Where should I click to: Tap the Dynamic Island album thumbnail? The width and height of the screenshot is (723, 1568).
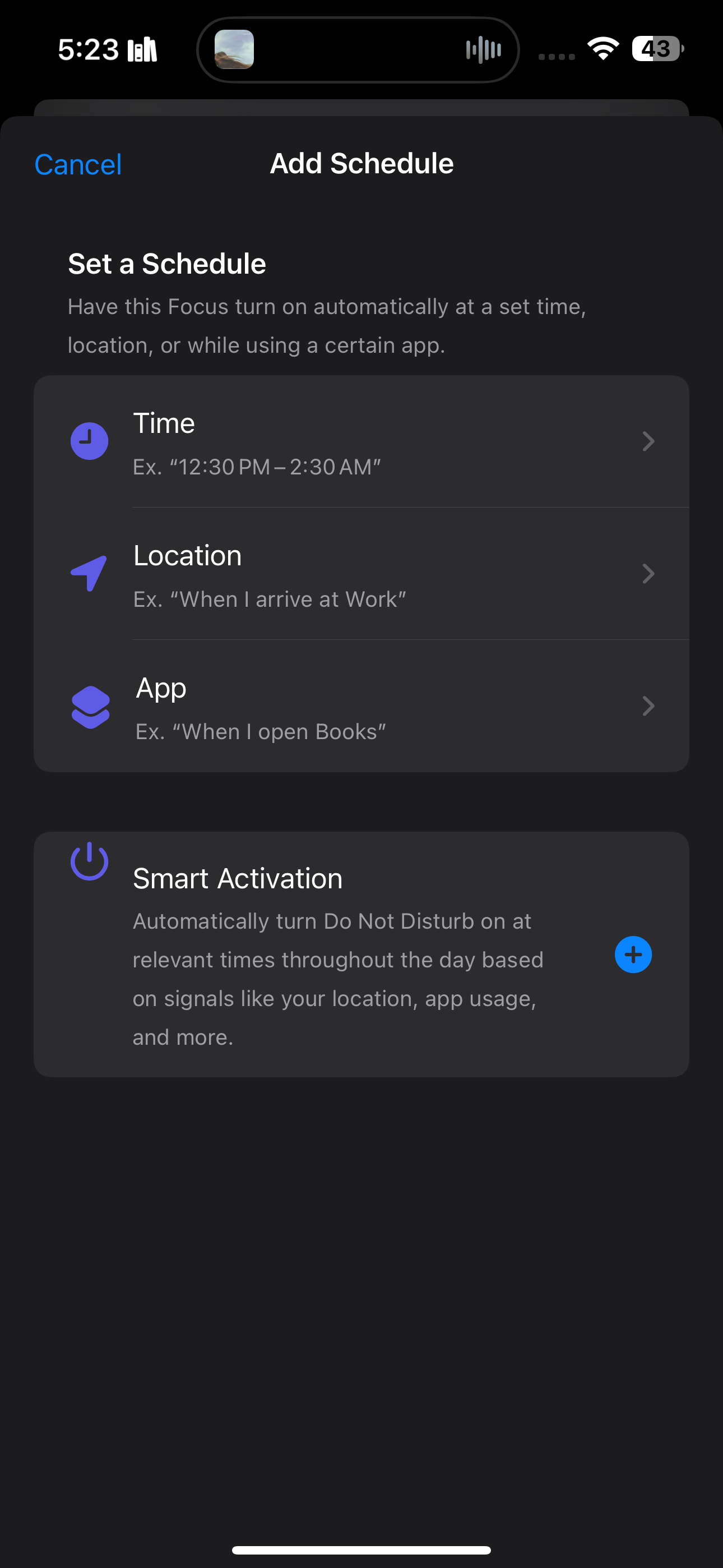tap(236, 49)
